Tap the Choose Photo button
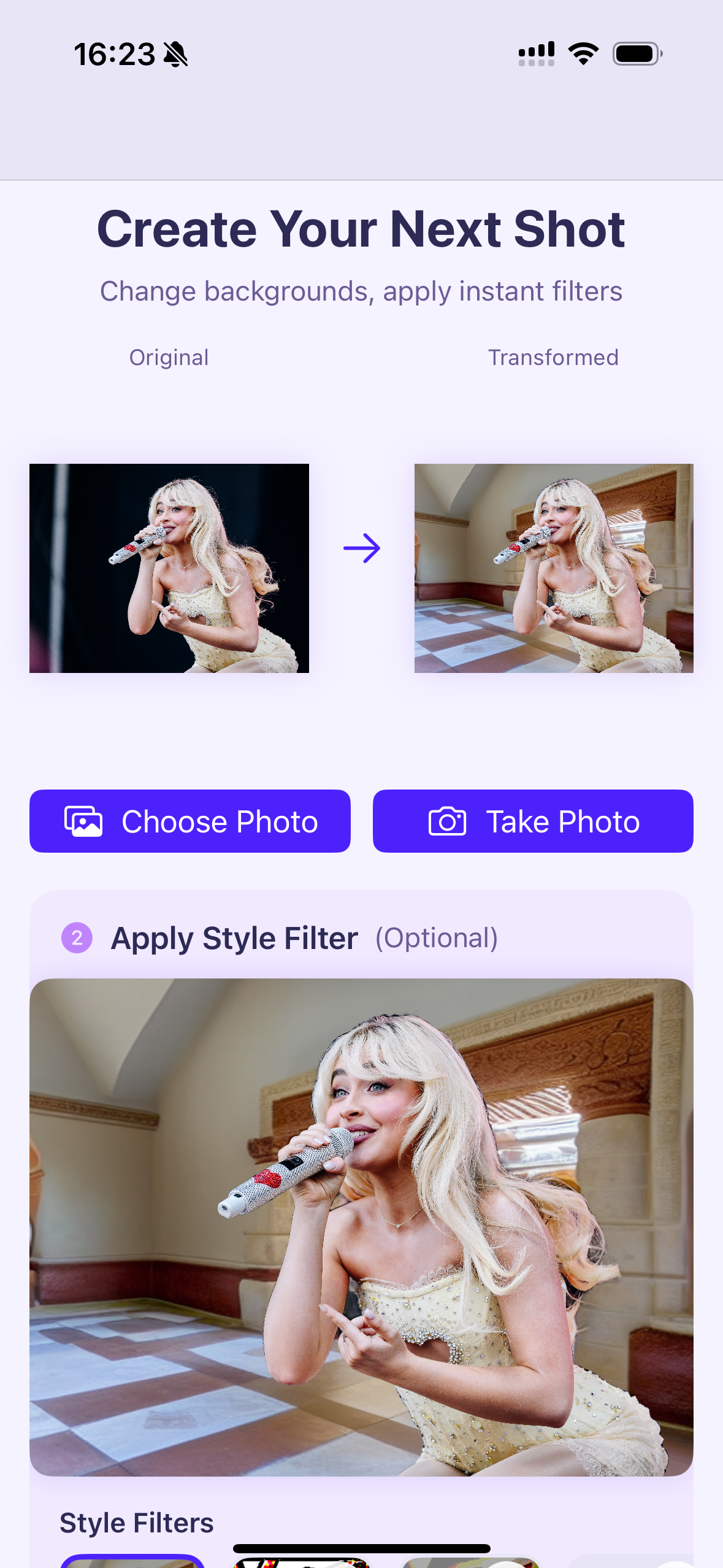723x1568 pixels. point(190,821)
